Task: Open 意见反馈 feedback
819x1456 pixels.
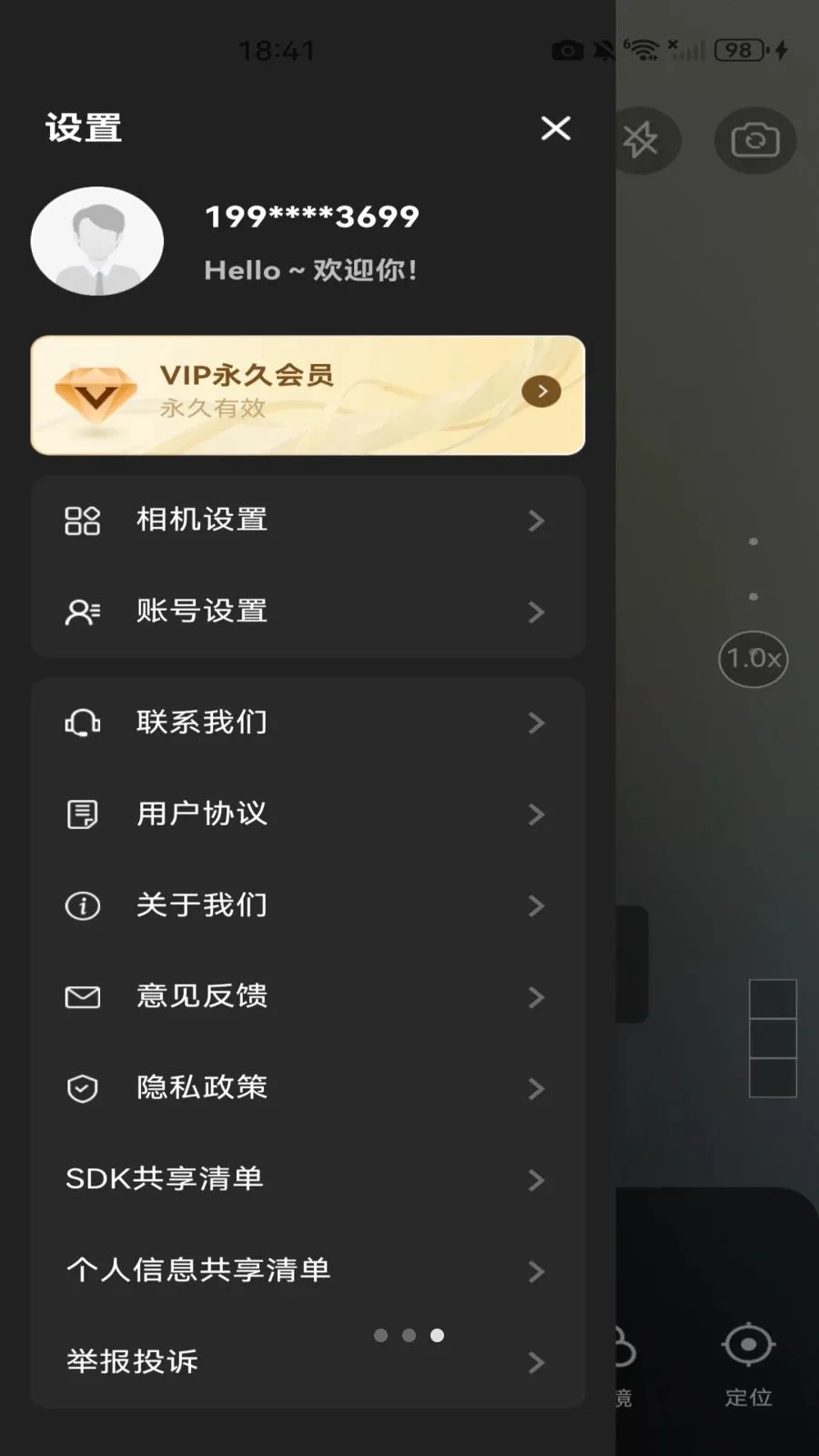Action: (308, 996)
